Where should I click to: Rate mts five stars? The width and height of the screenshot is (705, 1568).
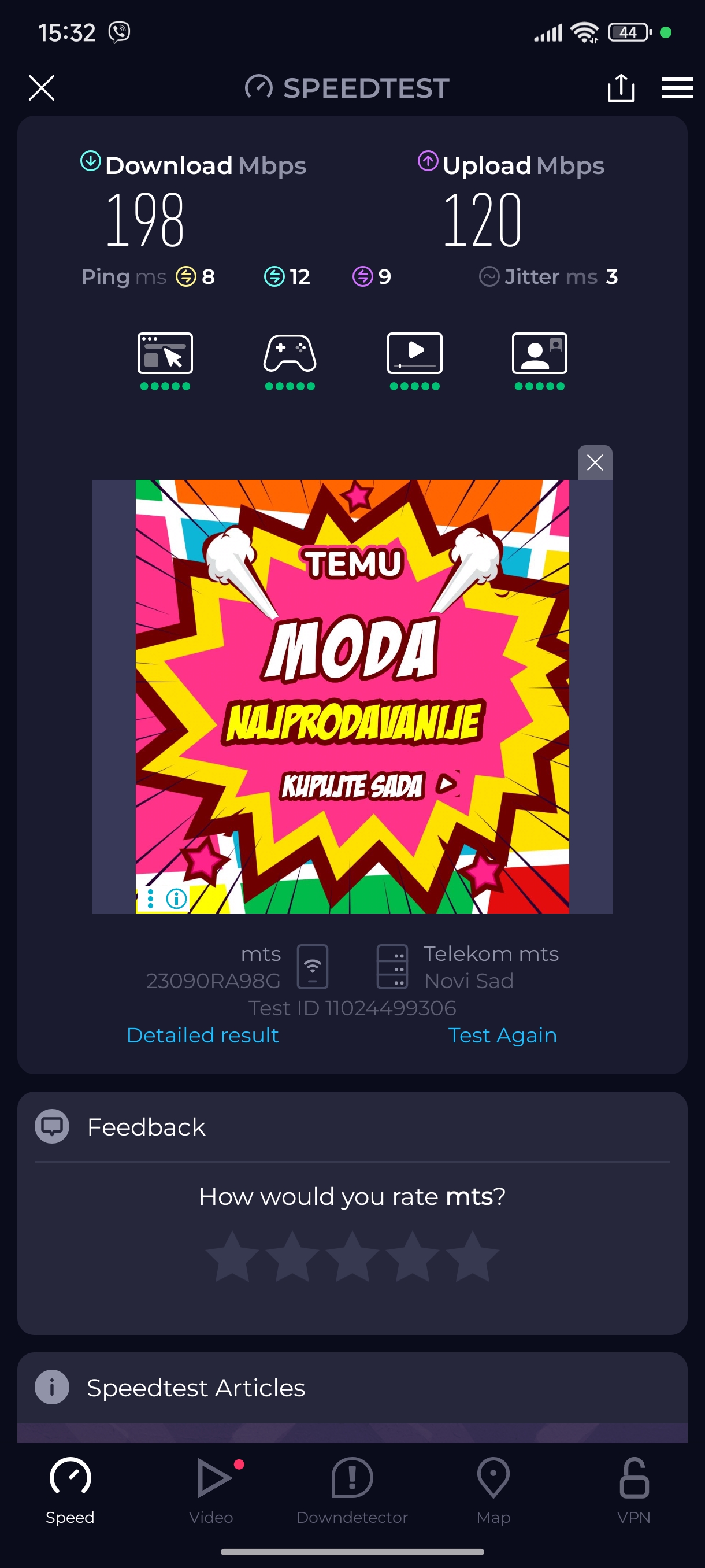[472, 1256]
